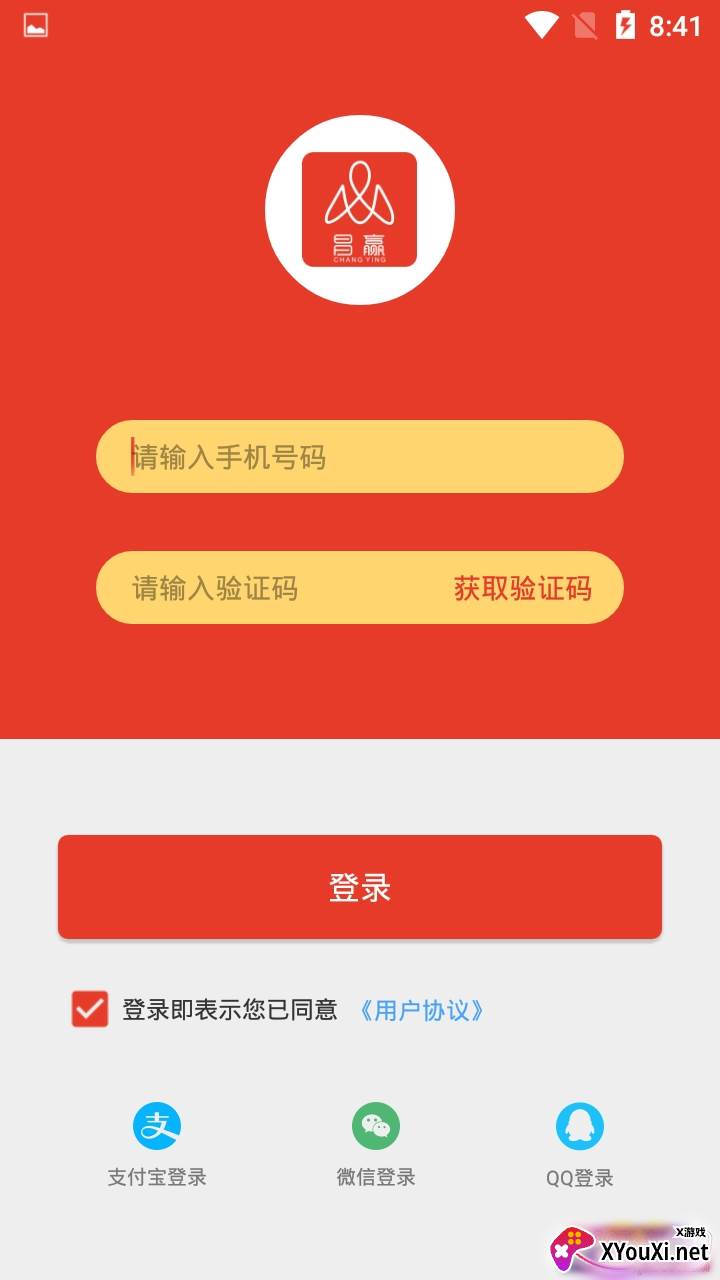Uncheck the user agreement checkbox
The image size is (720, 1280).
(90, 1009)
